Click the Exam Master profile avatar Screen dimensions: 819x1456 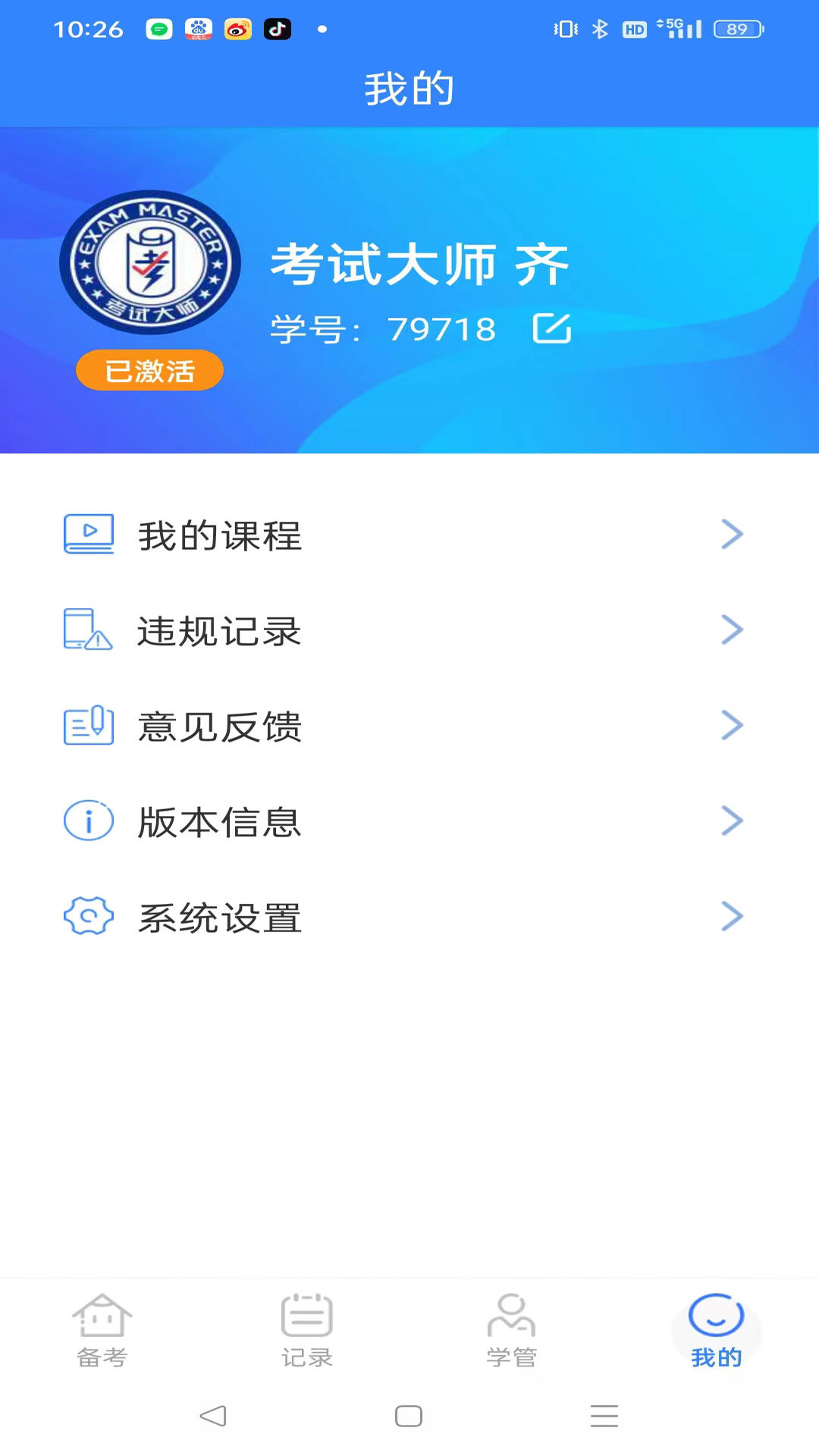point(149,262)
